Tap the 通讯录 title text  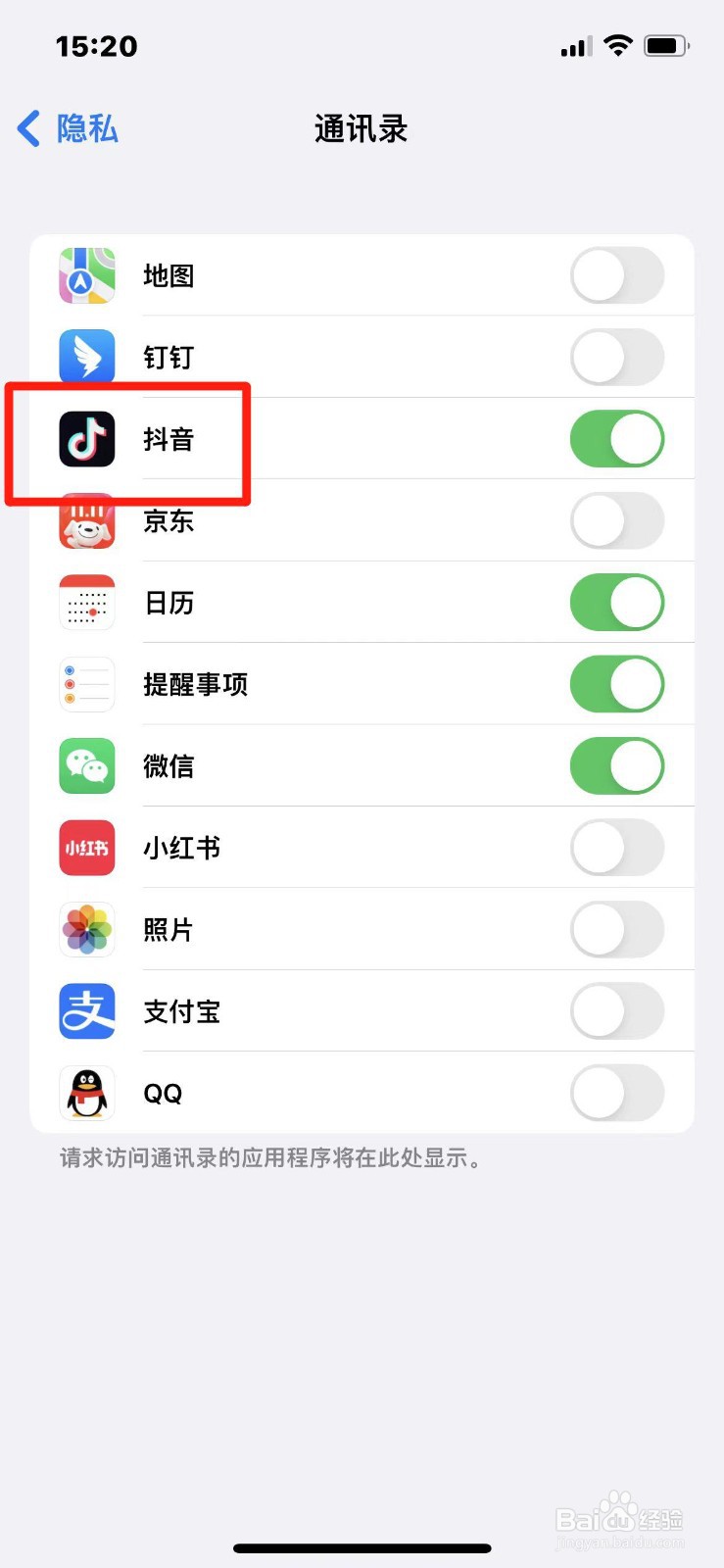[x=362, y=128]
